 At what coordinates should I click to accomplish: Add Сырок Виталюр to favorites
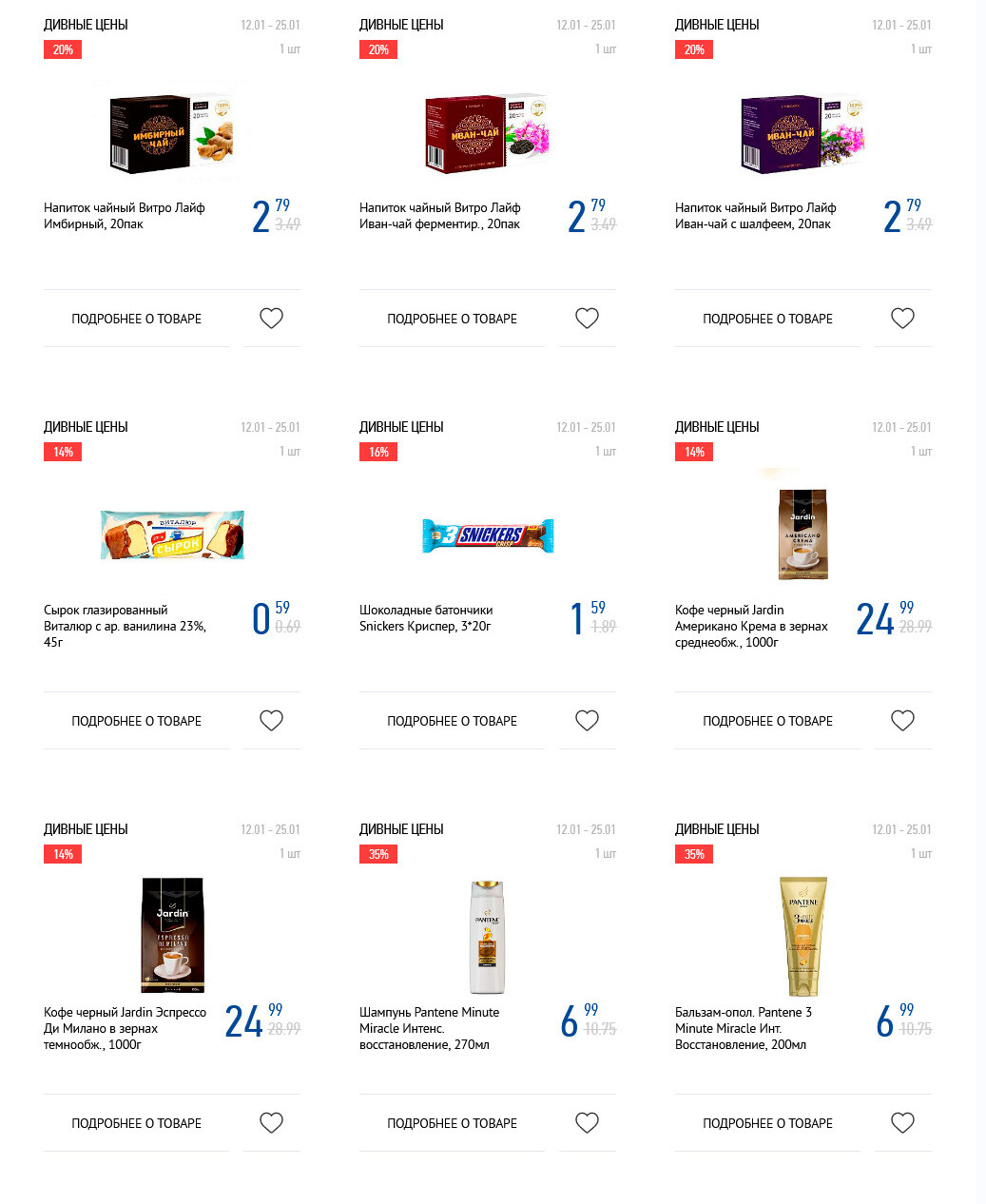[271, 721]
